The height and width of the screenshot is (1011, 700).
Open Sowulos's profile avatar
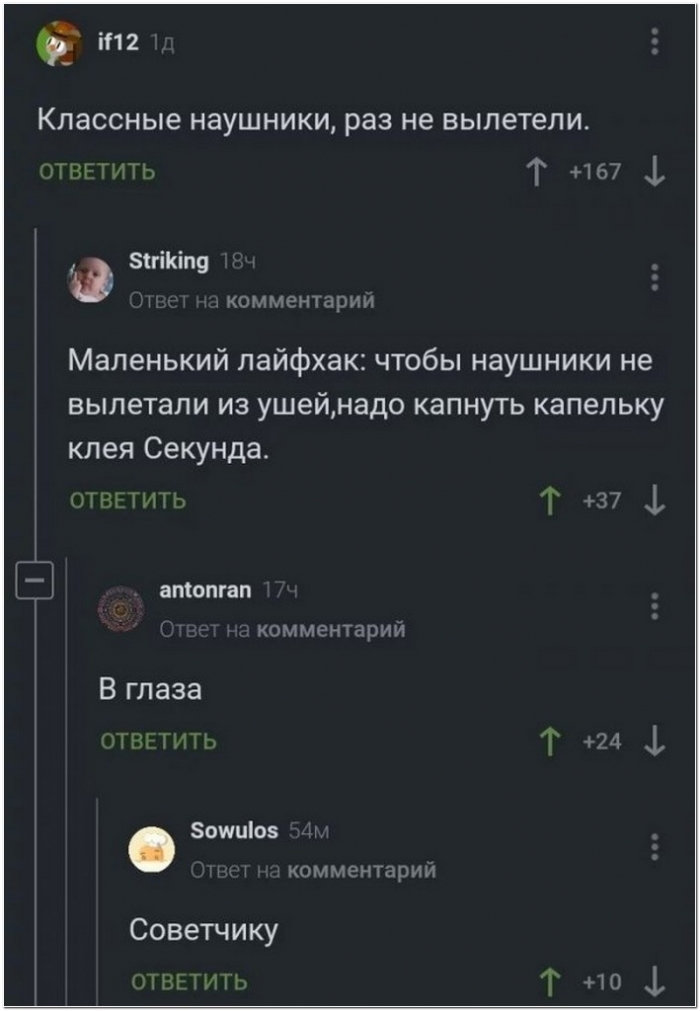point(152,849)
